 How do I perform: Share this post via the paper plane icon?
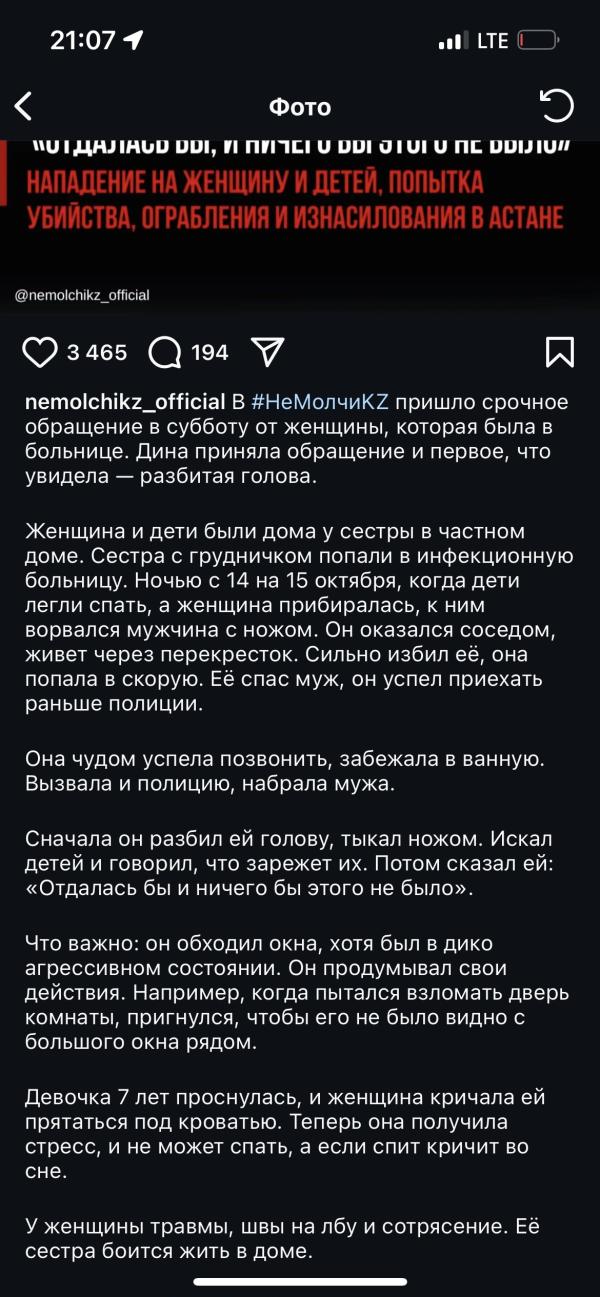[268, 352]
